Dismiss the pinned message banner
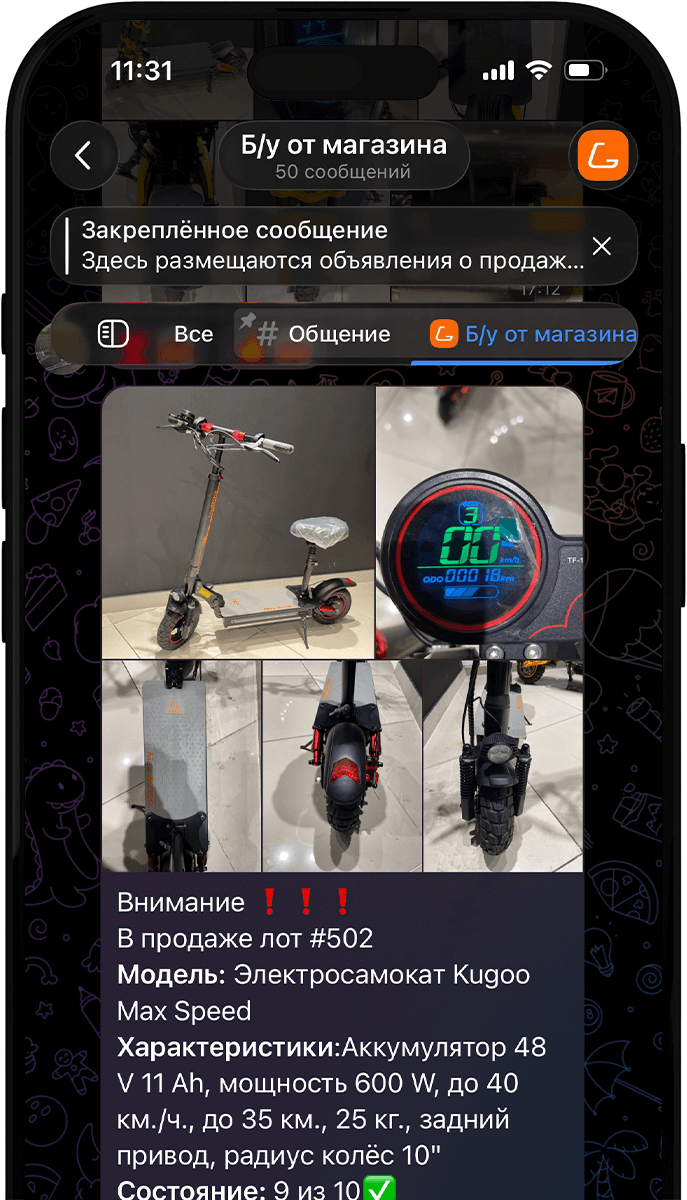 pos(602,246)
